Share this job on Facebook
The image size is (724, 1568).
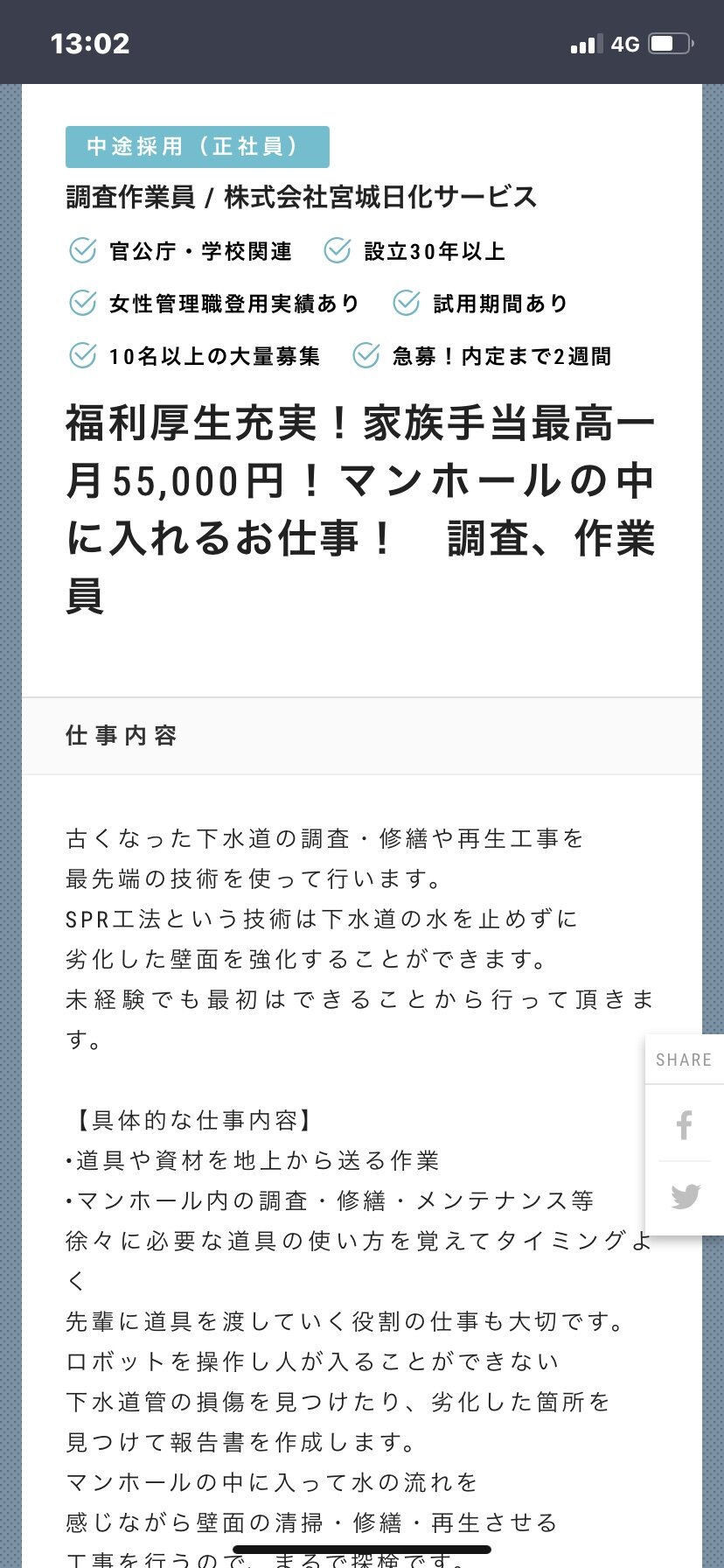coord(685,1123)
